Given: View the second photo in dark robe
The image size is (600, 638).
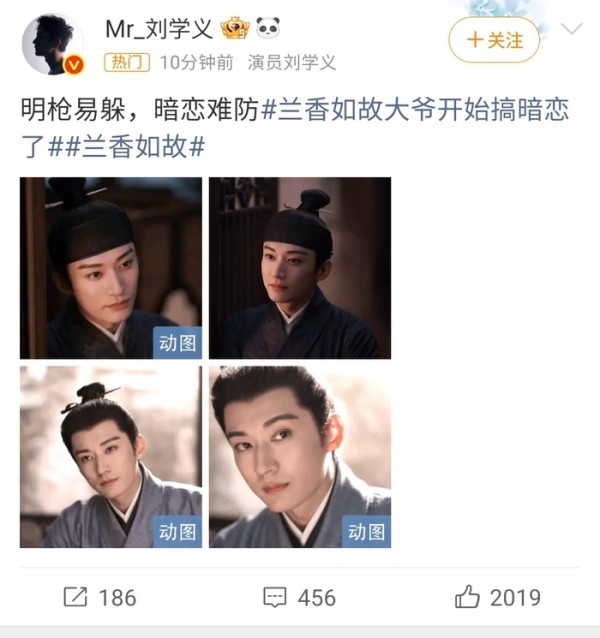Looking at the screenshot, I should (300, 268).
